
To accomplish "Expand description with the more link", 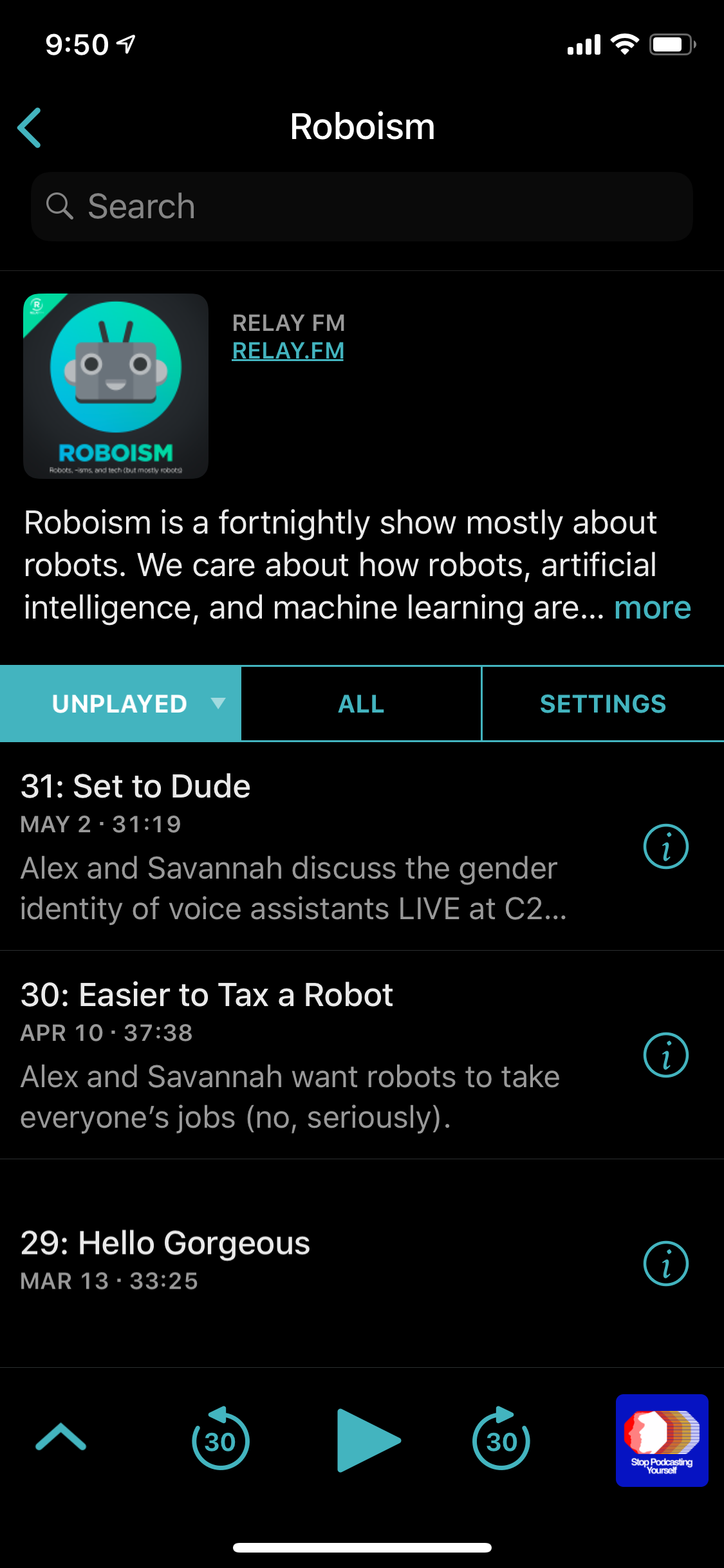I will pyautogui.click(x=652, y=608).
